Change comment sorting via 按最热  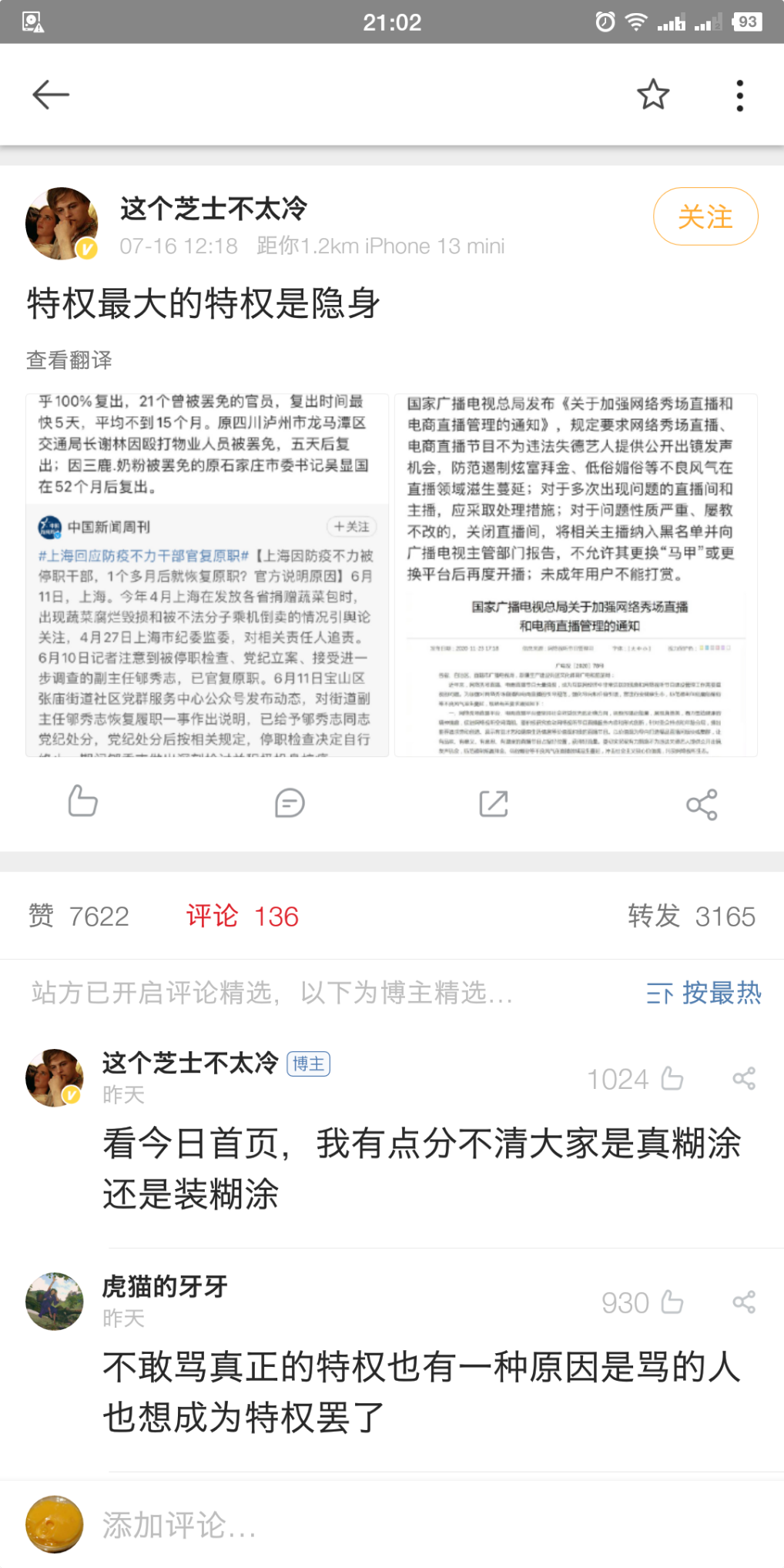(703, 993)
